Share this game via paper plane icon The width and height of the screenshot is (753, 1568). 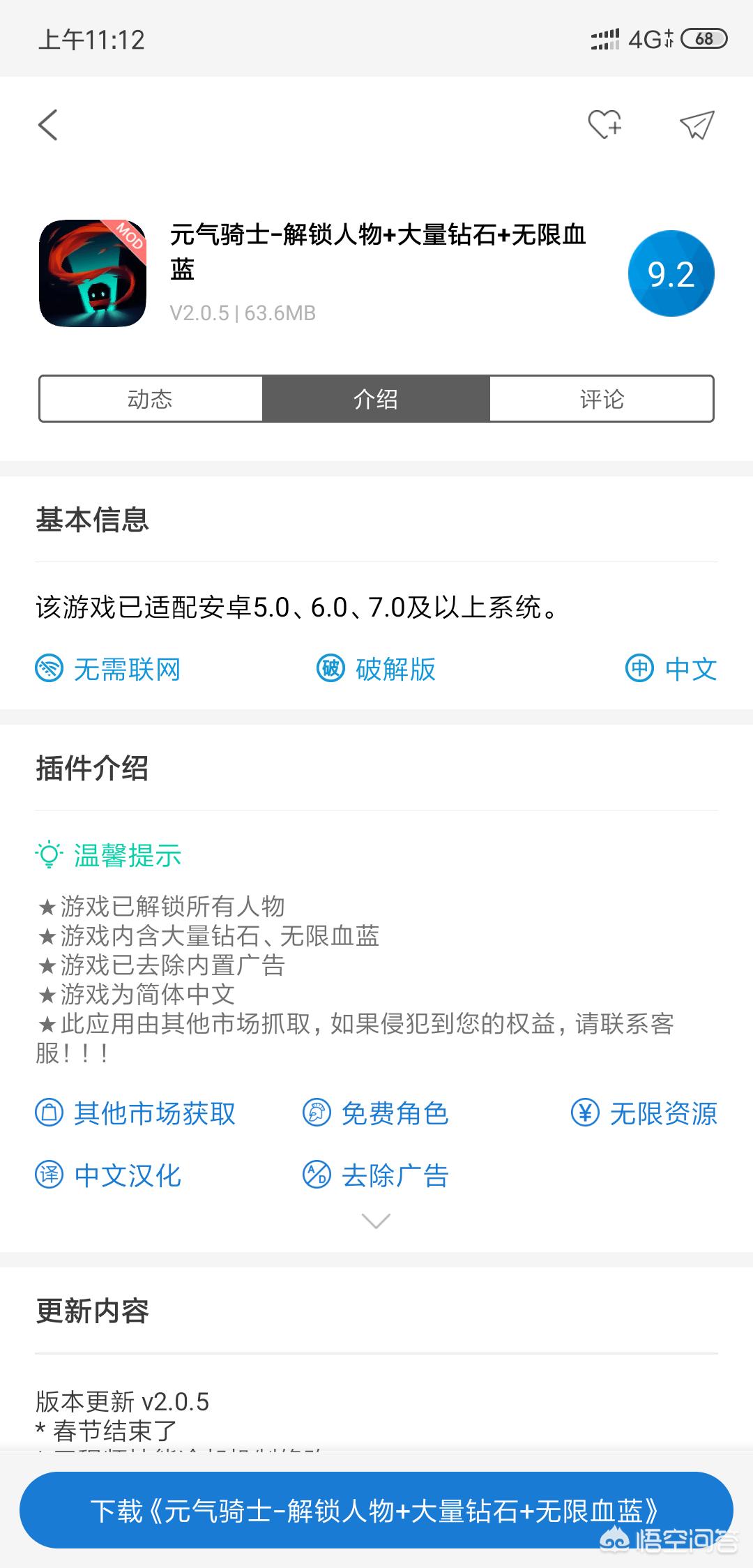point(697,126)
